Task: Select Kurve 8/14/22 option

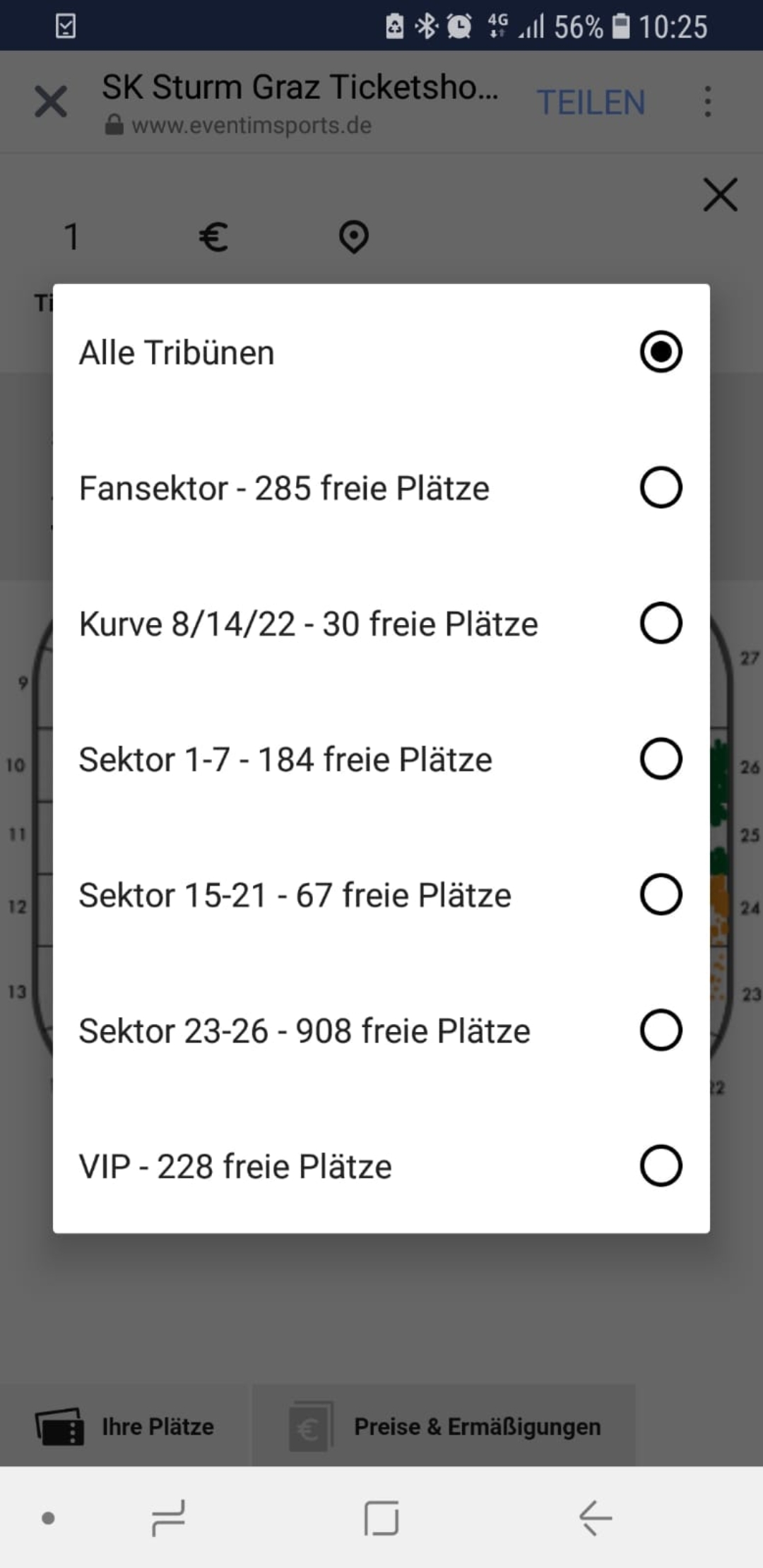Action: point(381,623)
